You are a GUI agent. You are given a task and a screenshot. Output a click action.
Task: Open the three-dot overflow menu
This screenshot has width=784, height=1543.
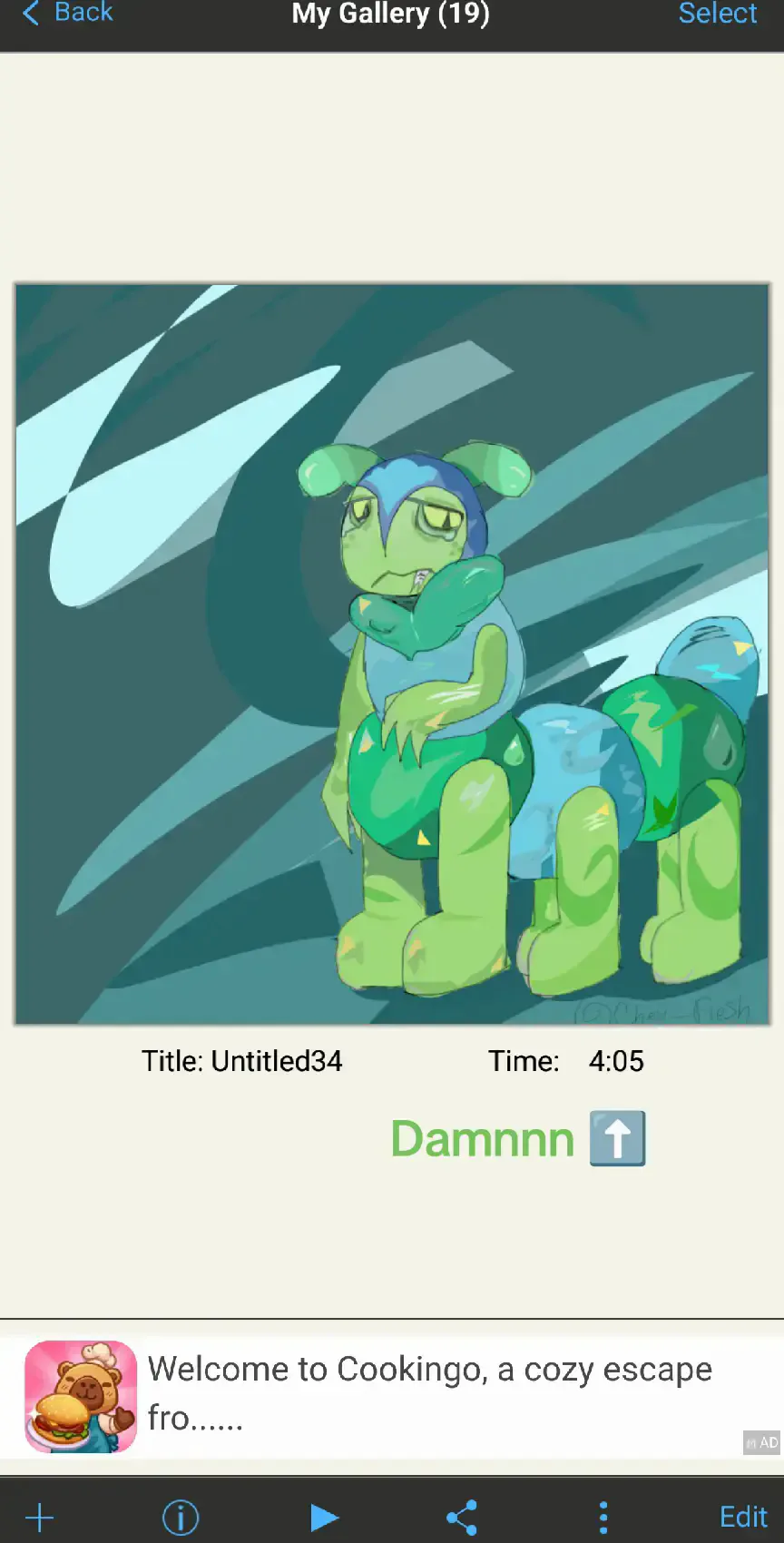[x=603, y=1517]
